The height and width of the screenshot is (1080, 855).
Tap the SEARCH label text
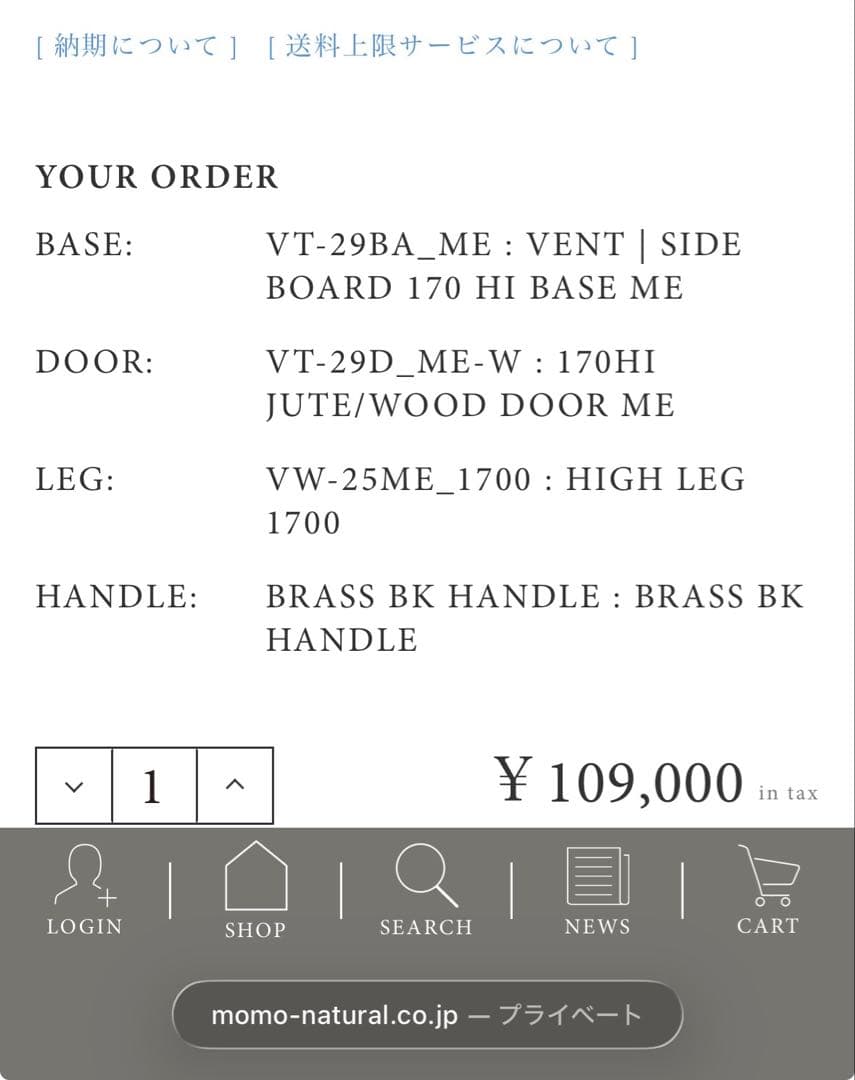[x=427, y=927]
